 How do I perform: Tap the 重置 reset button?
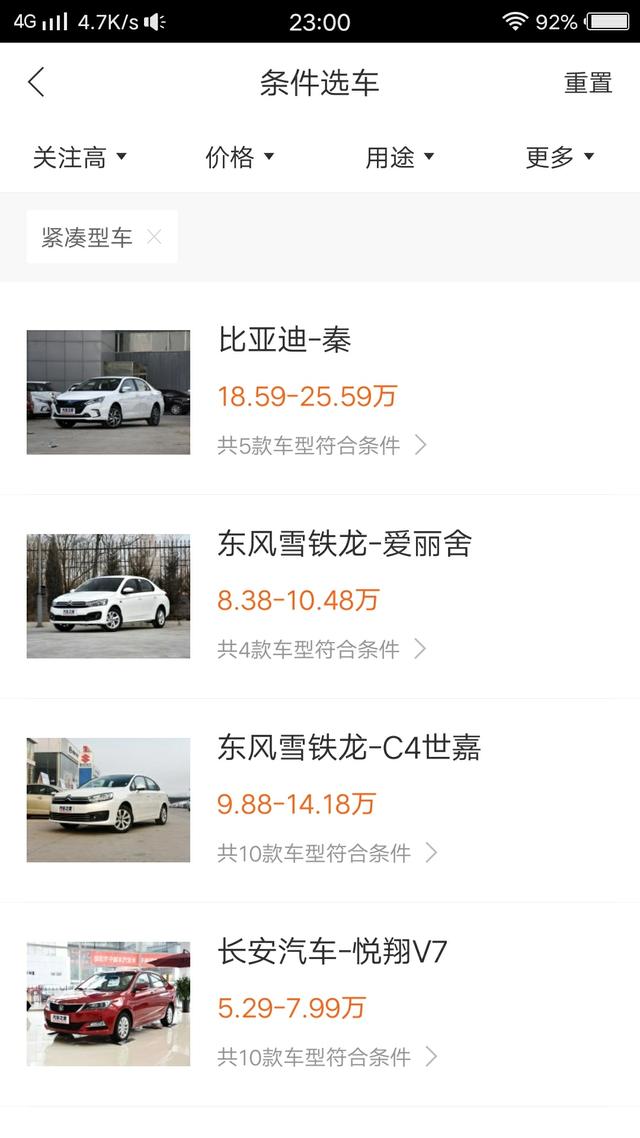(588, 83)
